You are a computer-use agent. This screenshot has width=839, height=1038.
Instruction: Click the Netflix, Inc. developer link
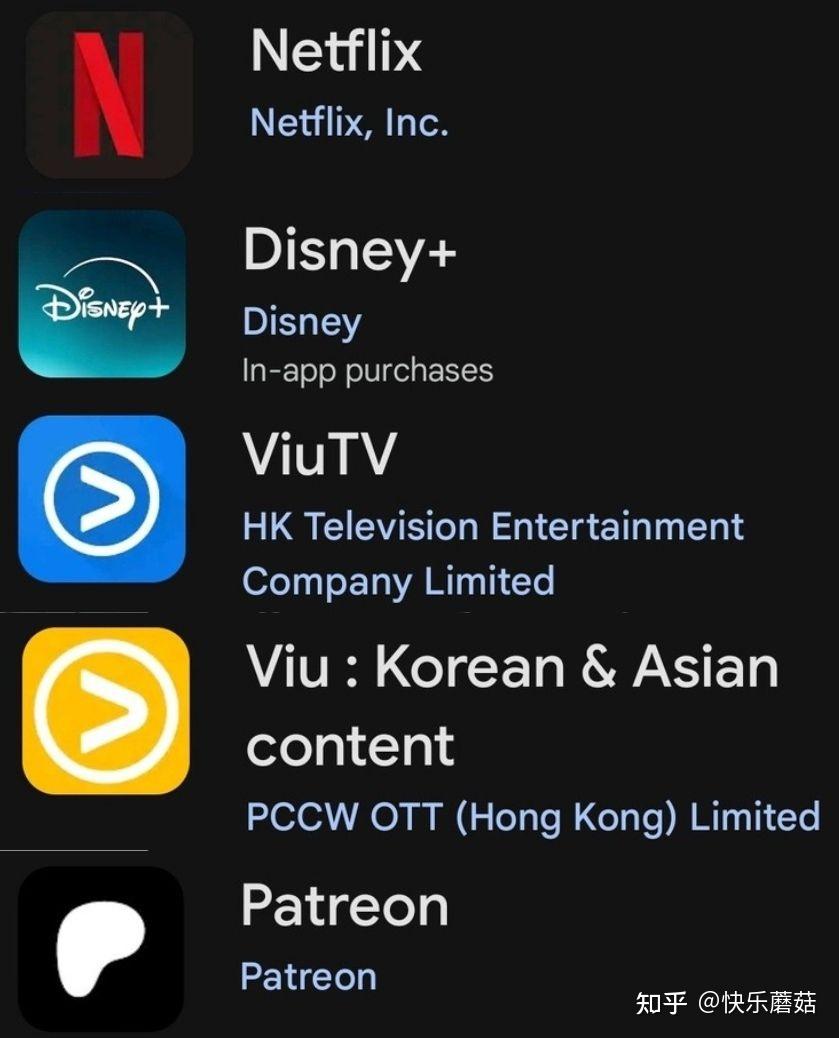pyautogui.click(x=348, y=122)
